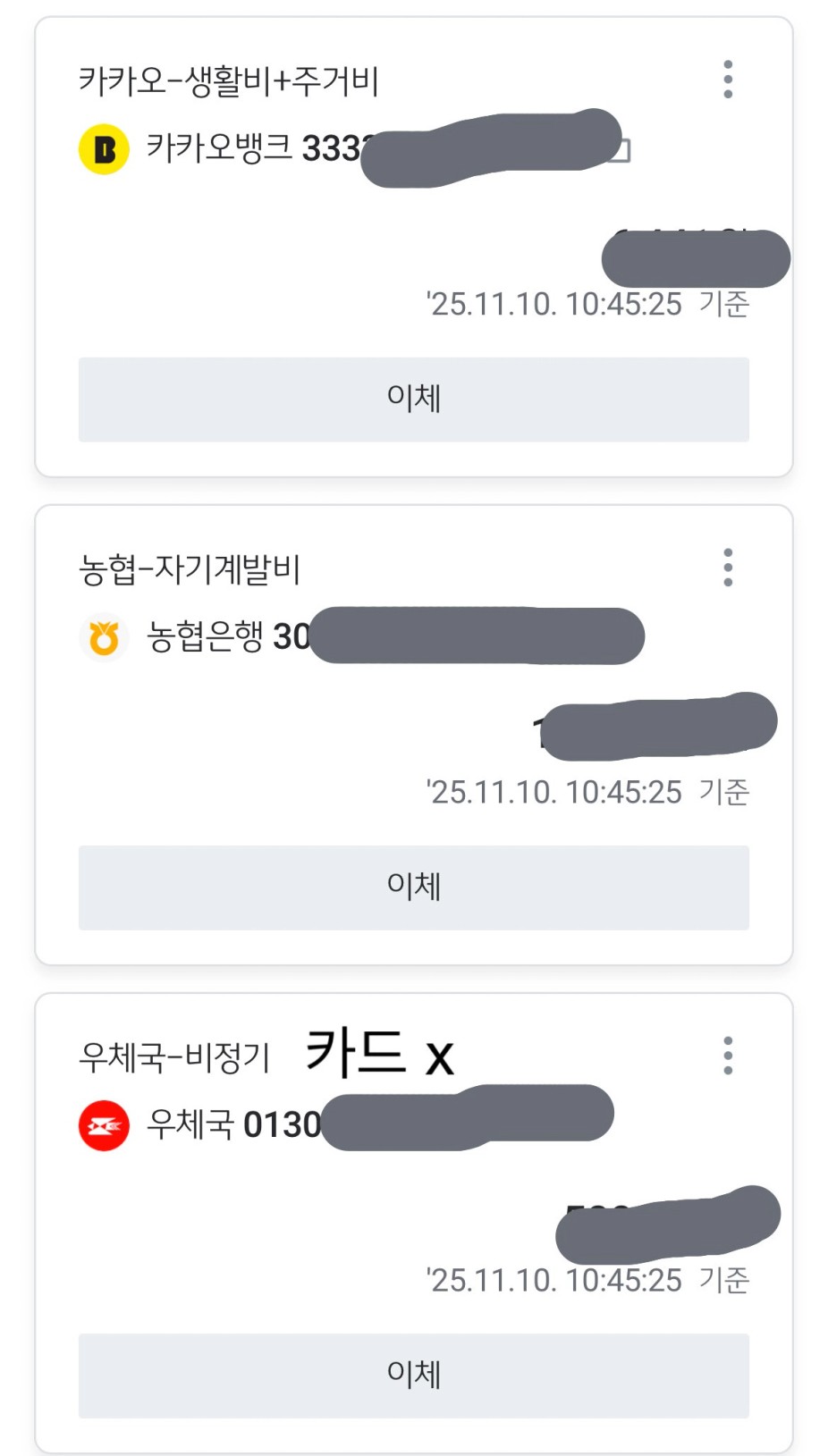This screenshot has width=828, height=1456.
Task: Open overflow menu on 우체국-비정기 card
Action: [728, 1056]
